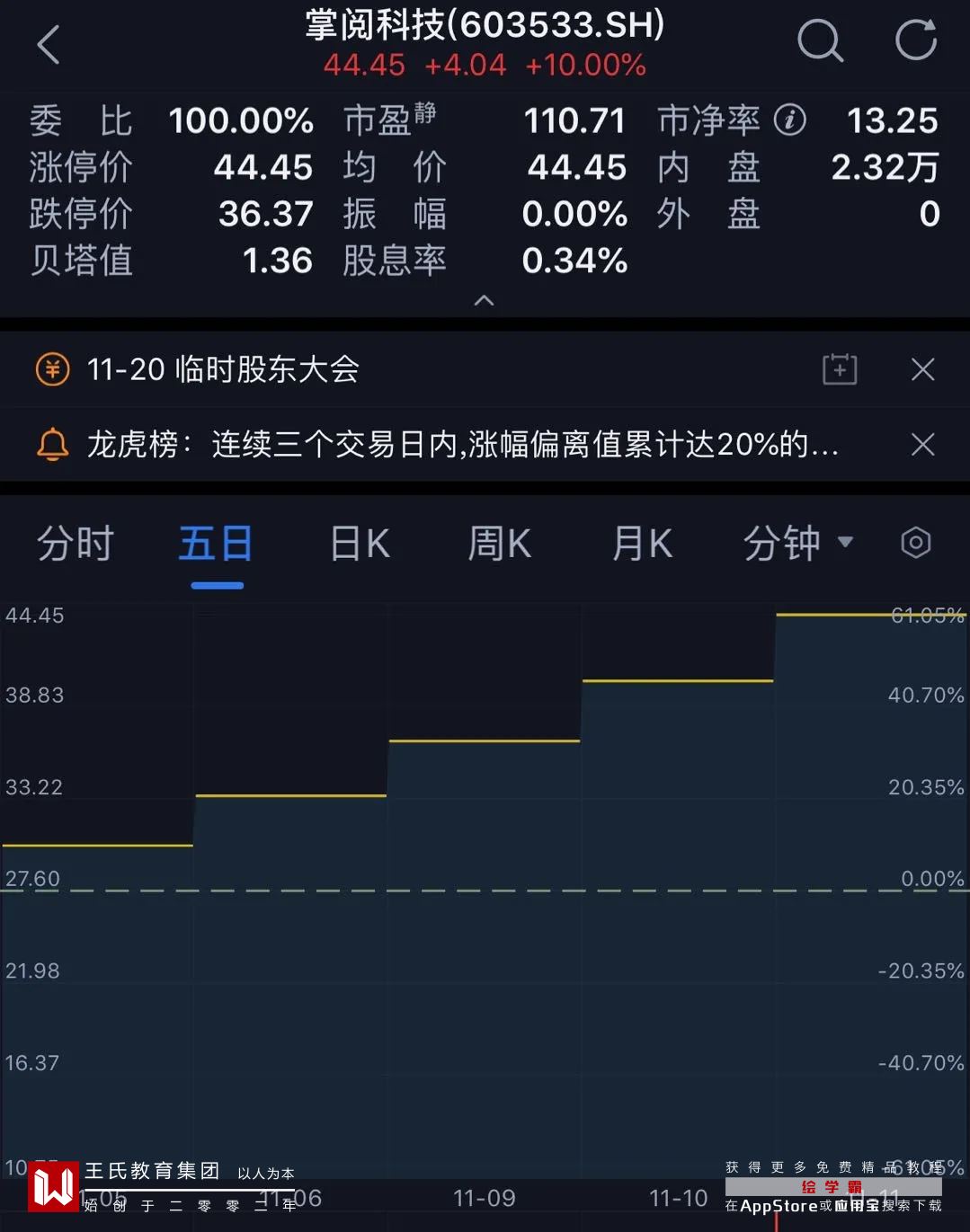Image resolution: width=970 pixels, height=1232 pixels.
Task: Open the 龙虎榜 alert
Action: 462,445
